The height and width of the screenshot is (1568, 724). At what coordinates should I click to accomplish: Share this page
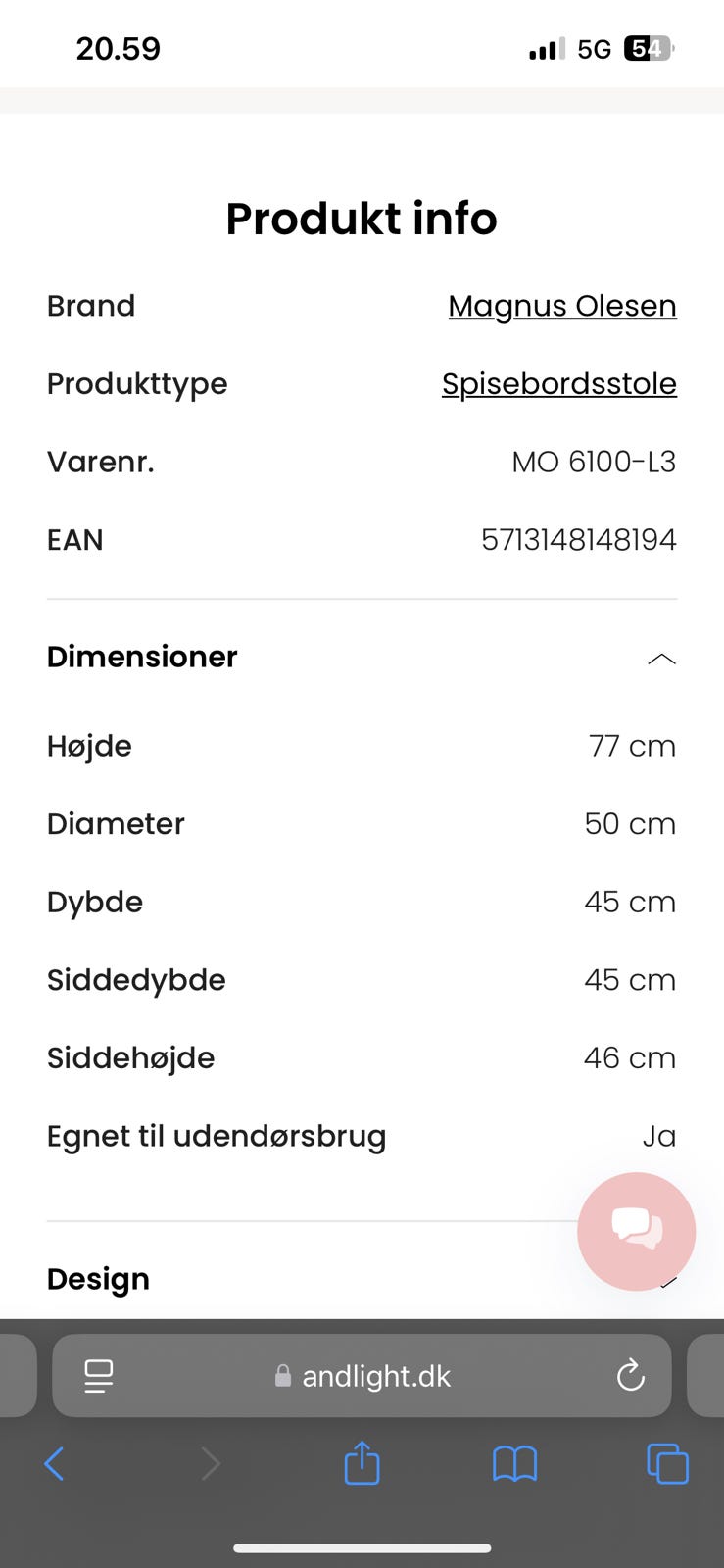[x=362, y=1464]
